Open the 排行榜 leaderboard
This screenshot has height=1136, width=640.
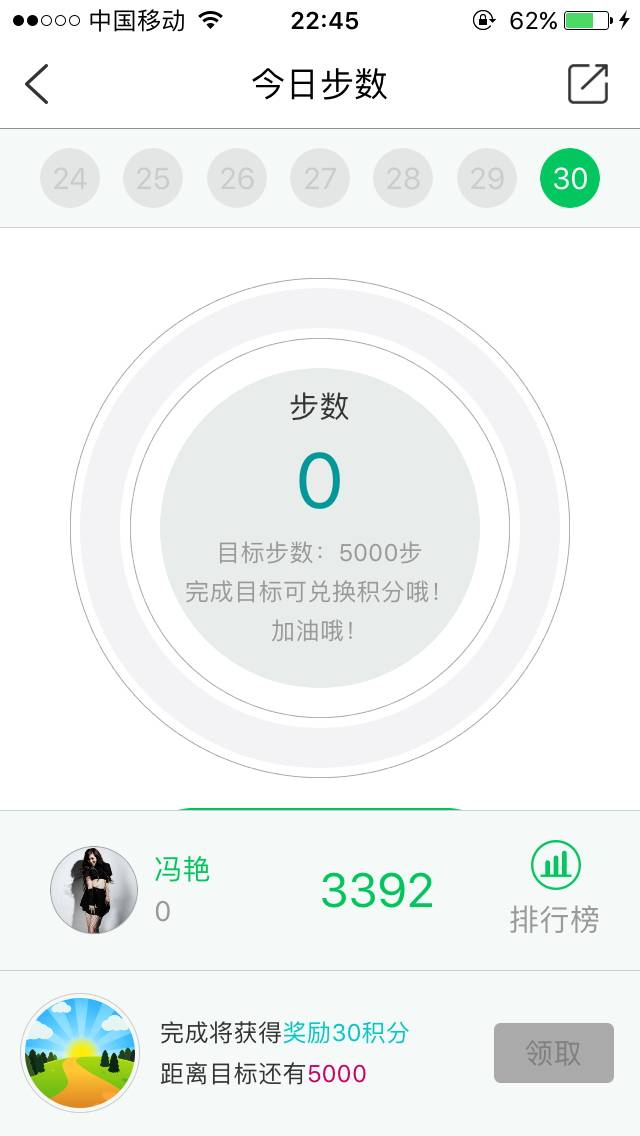555,888
